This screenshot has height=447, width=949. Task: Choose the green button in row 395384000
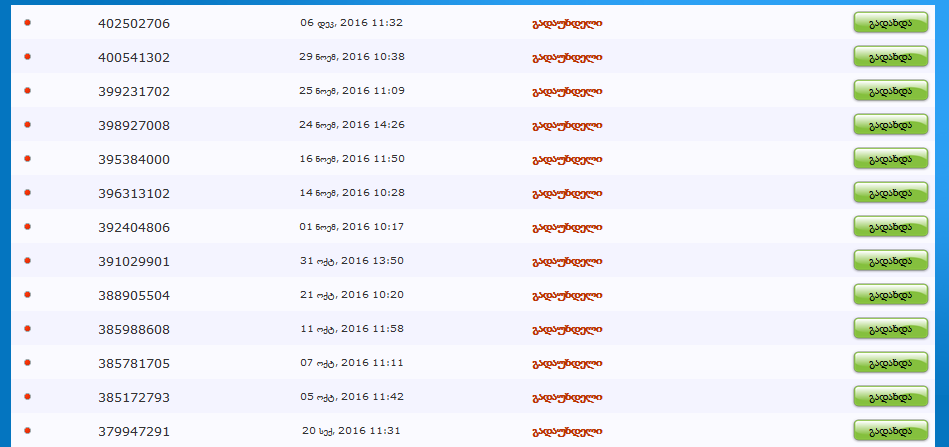coord(890,159)
